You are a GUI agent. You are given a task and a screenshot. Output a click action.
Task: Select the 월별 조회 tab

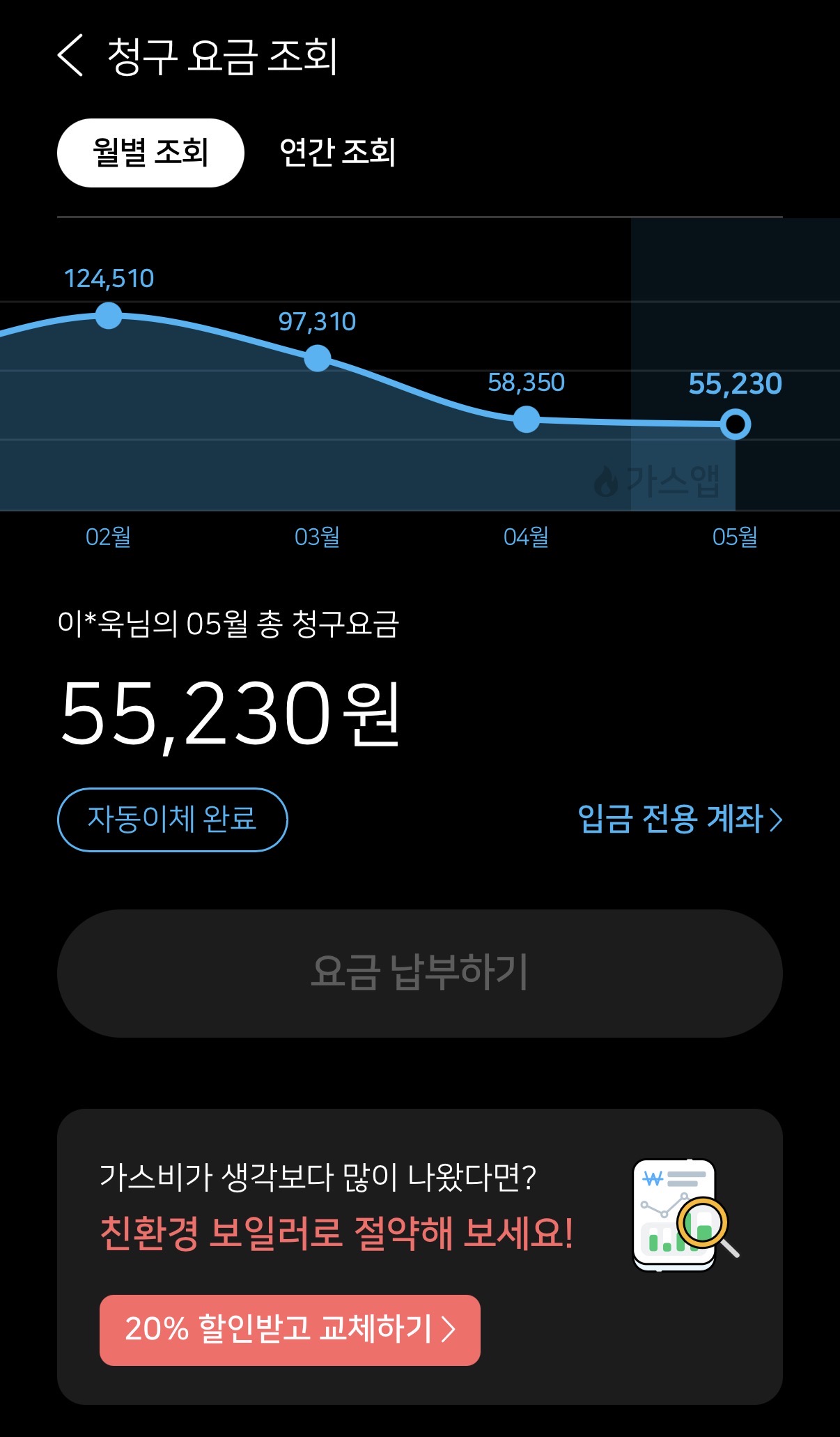coord(150,153)
